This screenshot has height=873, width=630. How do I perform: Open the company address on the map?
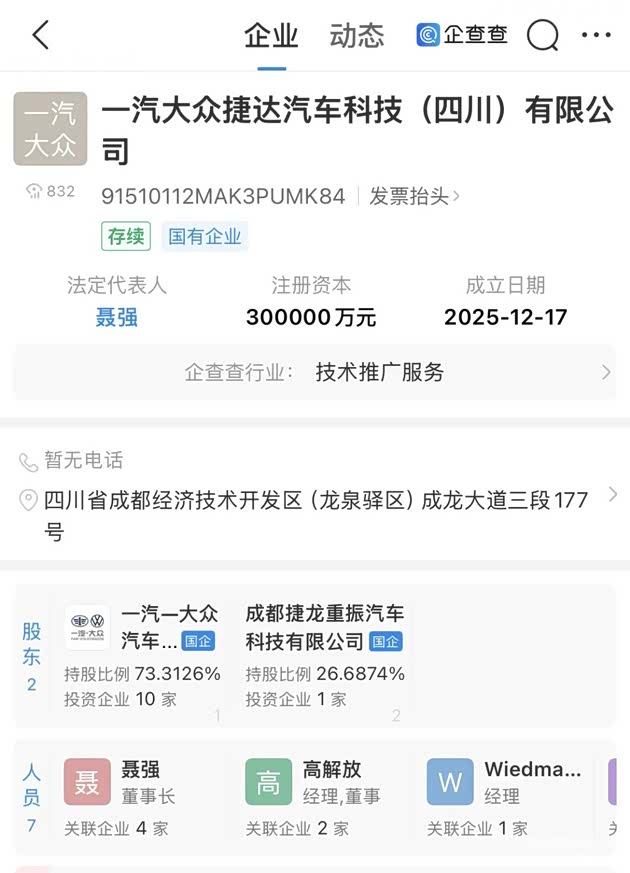coord(314,514)
